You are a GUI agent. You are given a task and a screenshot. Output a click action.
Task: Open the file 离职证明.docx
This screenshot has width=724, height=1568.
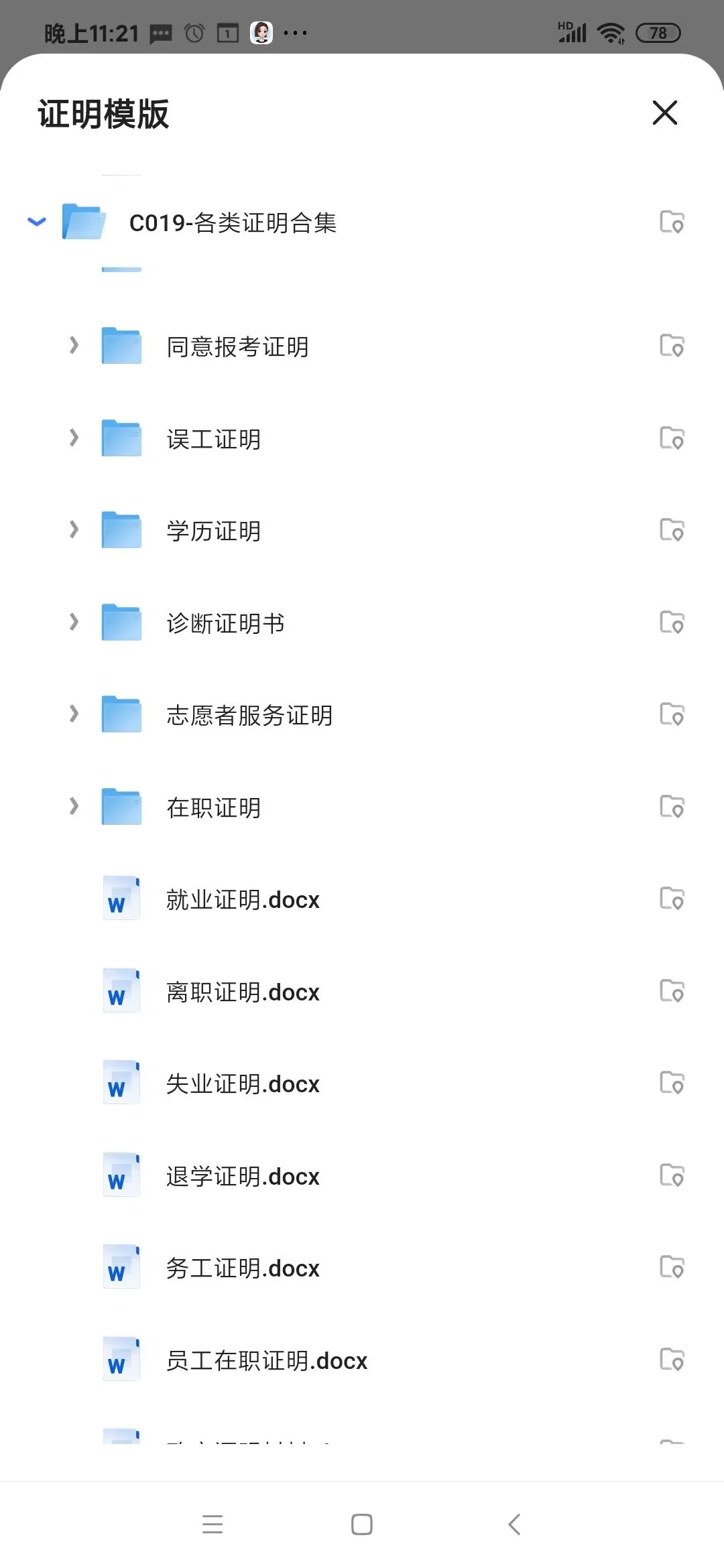point(242,992)
